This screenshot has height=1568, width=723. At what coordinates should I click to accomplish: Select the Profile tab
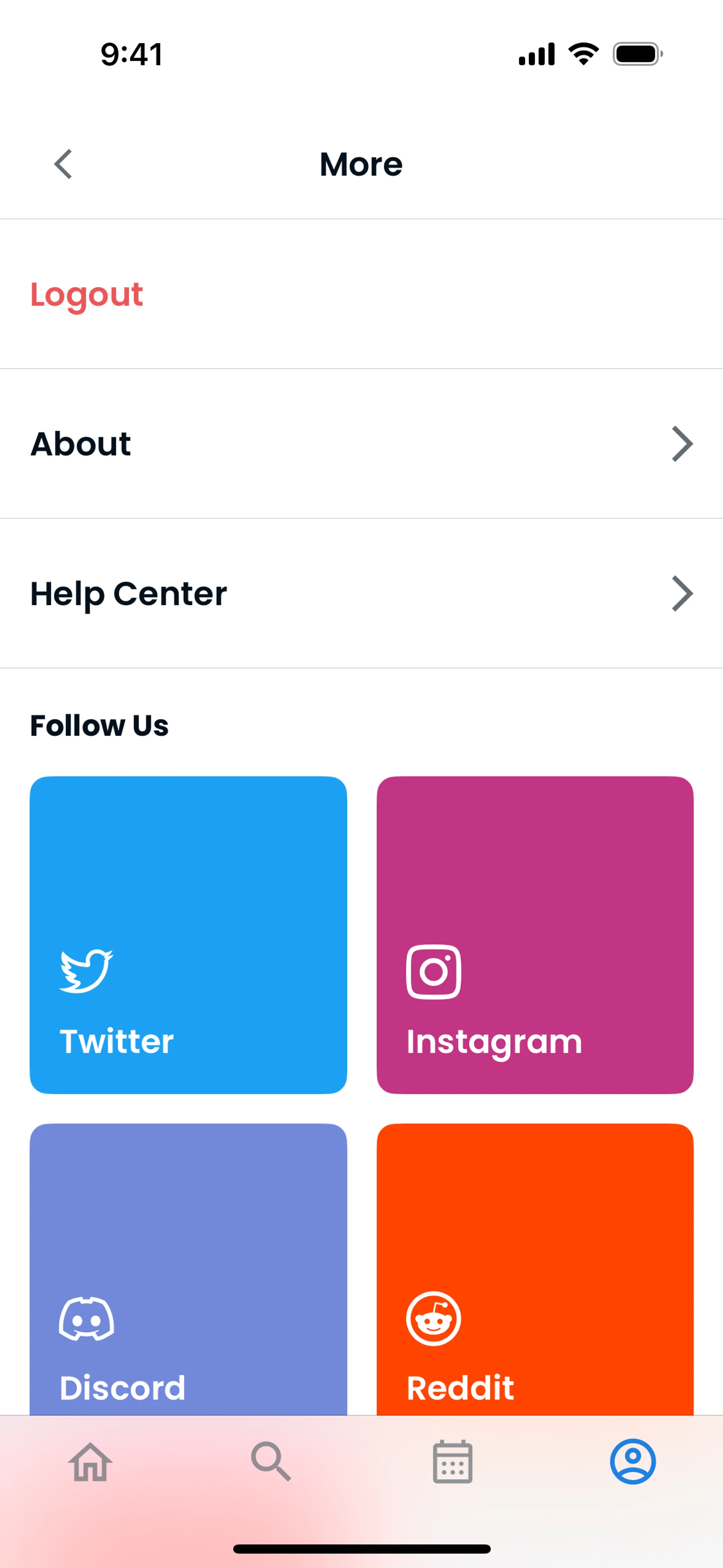pyautogui.click(x=633, y=1461)
